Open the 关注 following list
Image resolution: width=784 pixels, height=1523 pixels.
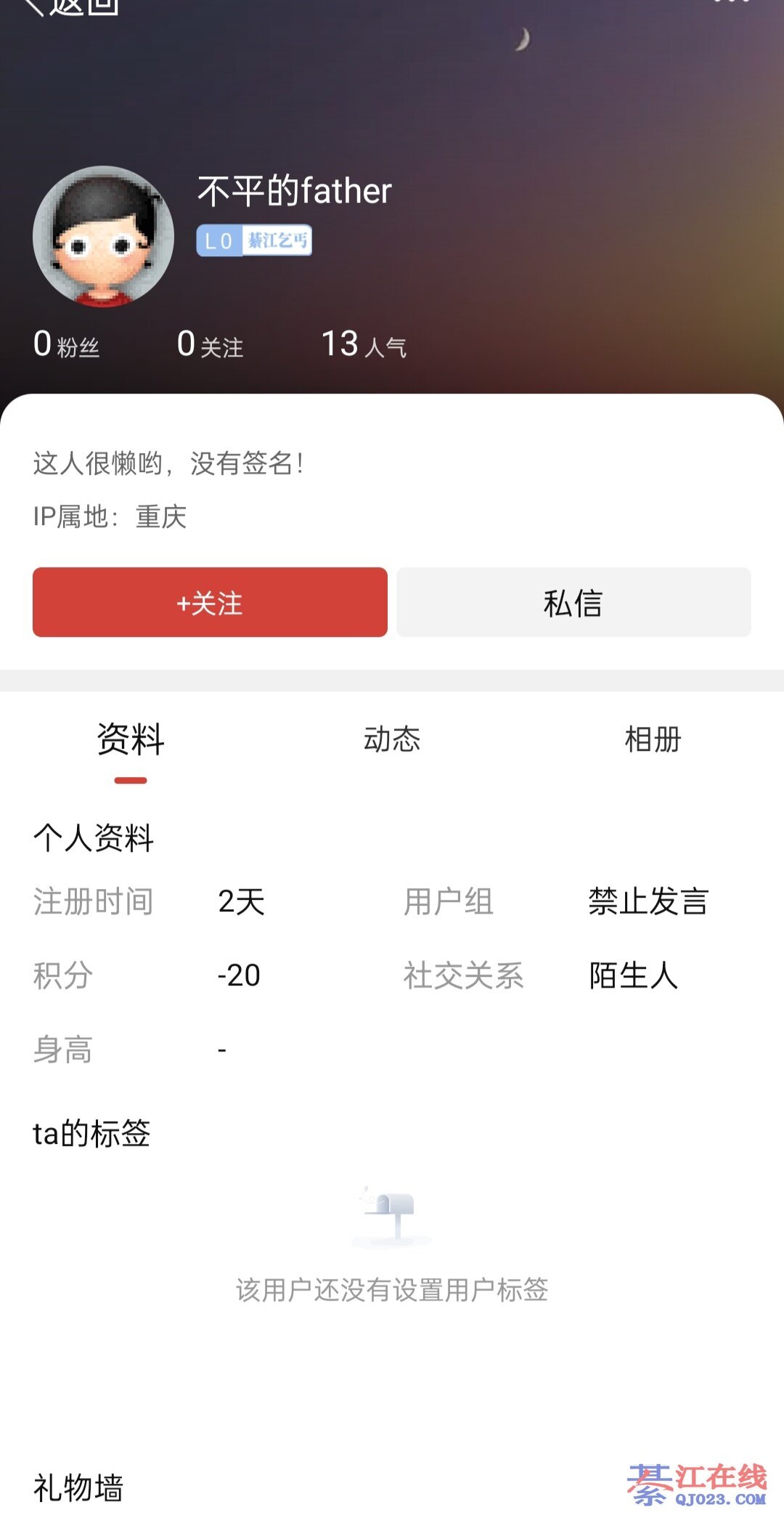[210, 344]
